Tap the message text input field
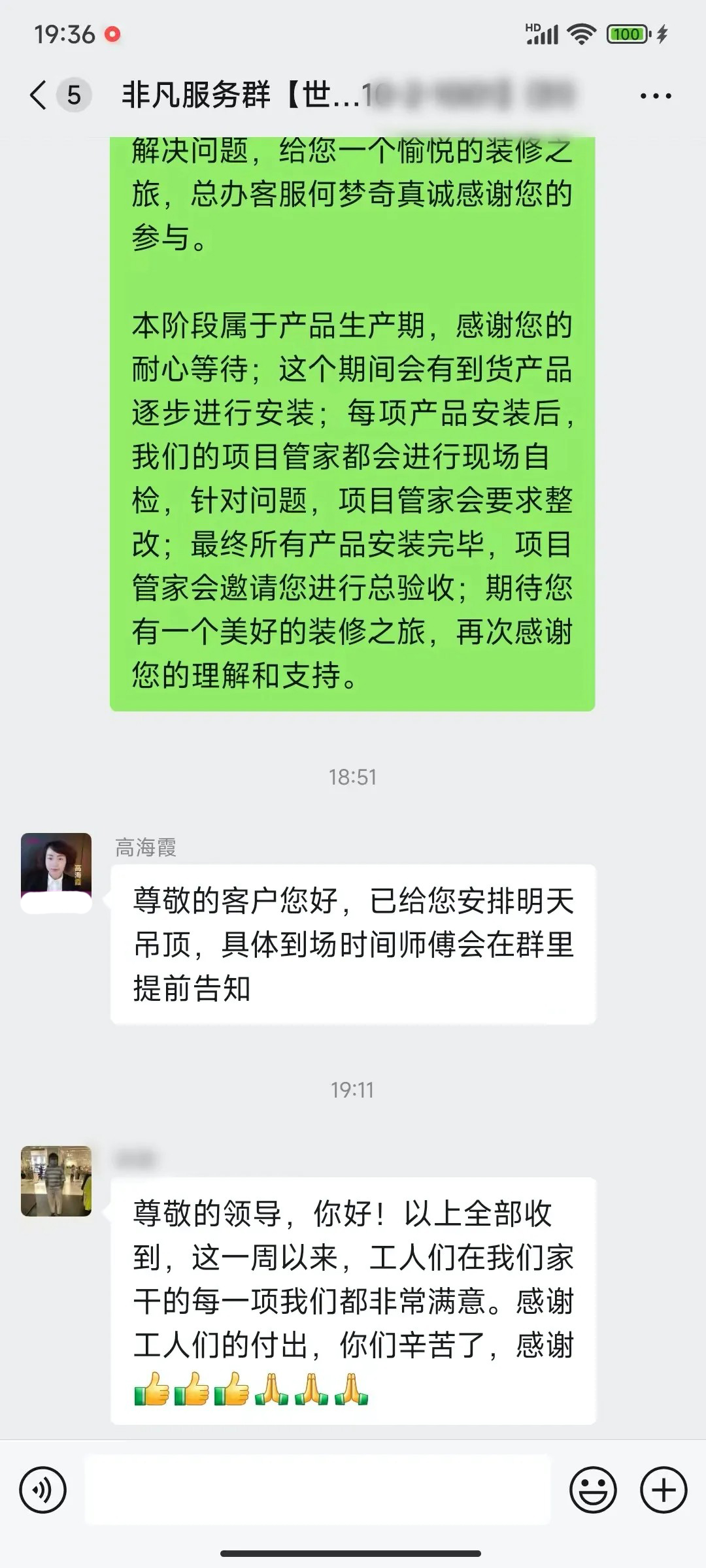Image resolution: width=706 pixels, height=1568 pixels. [x=318, y=1490]
